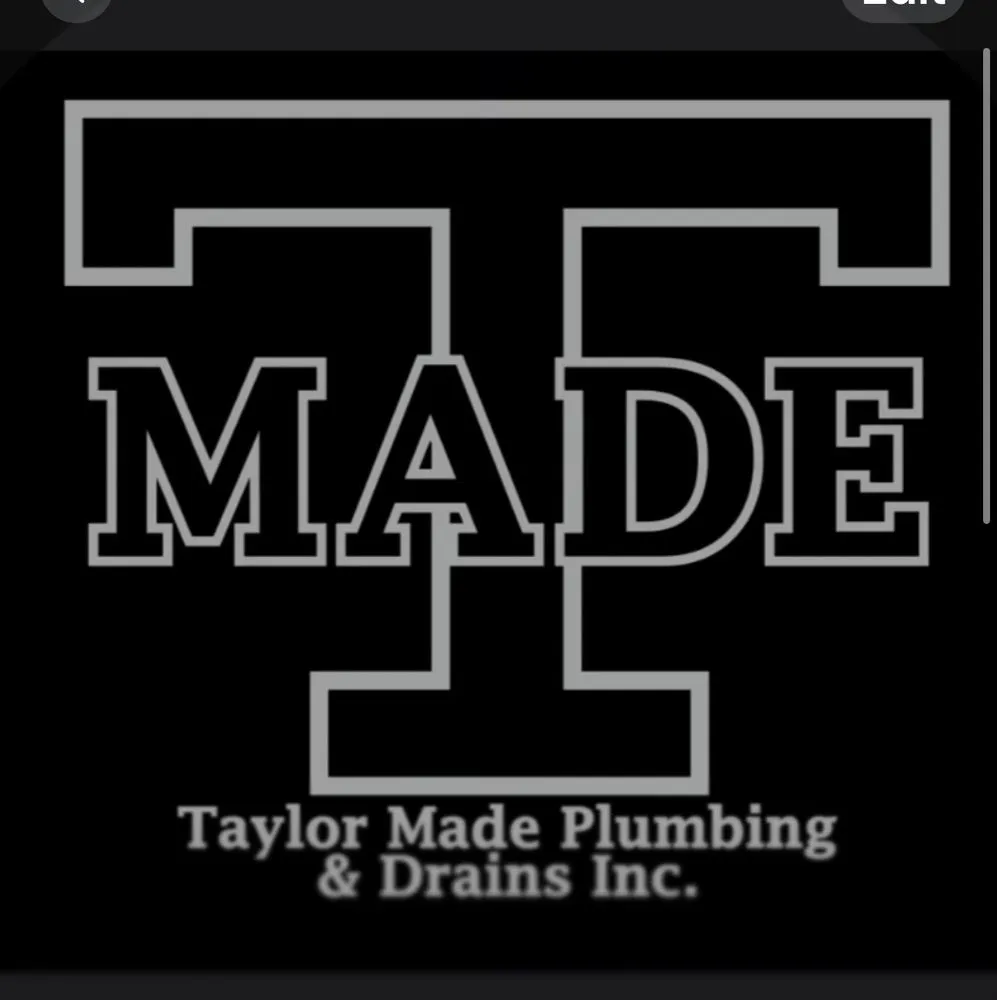Tap the back arrow at top left
997x1000 pixels.
point(77,5)
